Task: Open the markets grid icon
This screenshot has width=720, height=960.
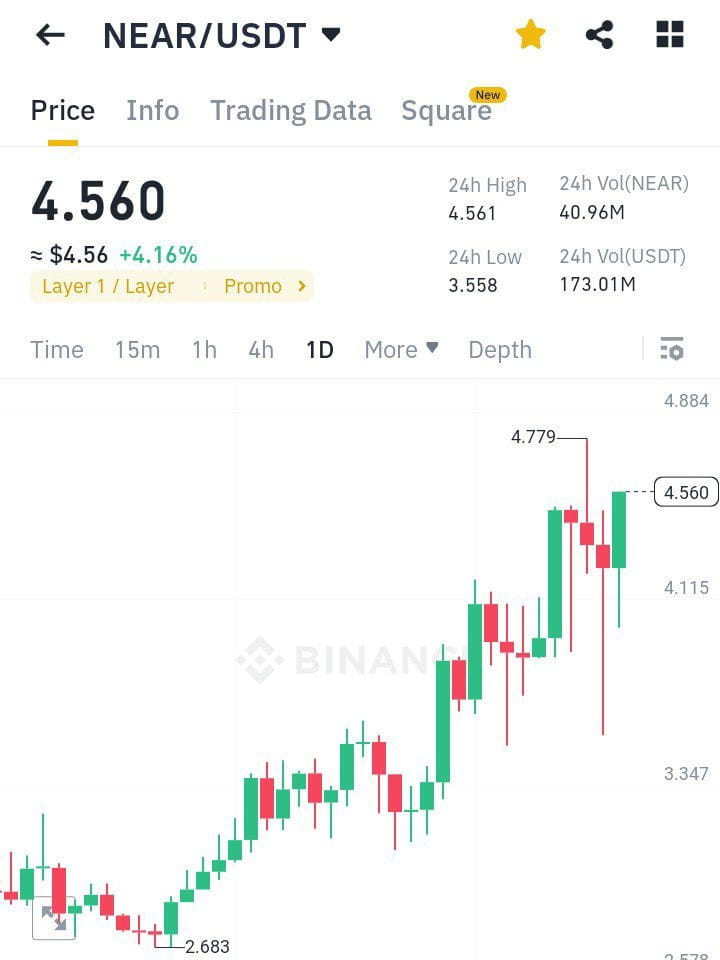Action: point(668,33)
